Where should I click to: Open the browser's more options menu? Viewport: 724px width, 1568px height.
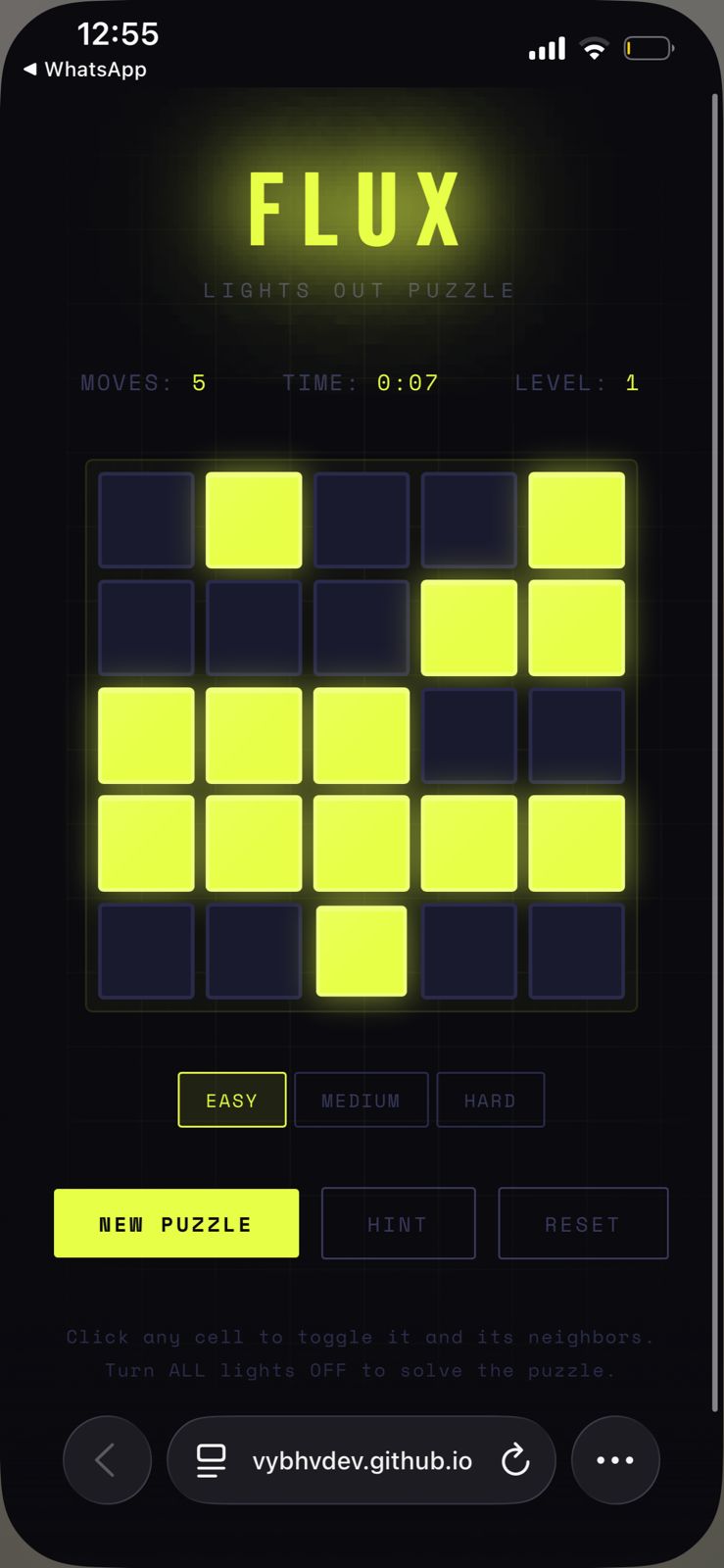click(x=615, y=1459)
